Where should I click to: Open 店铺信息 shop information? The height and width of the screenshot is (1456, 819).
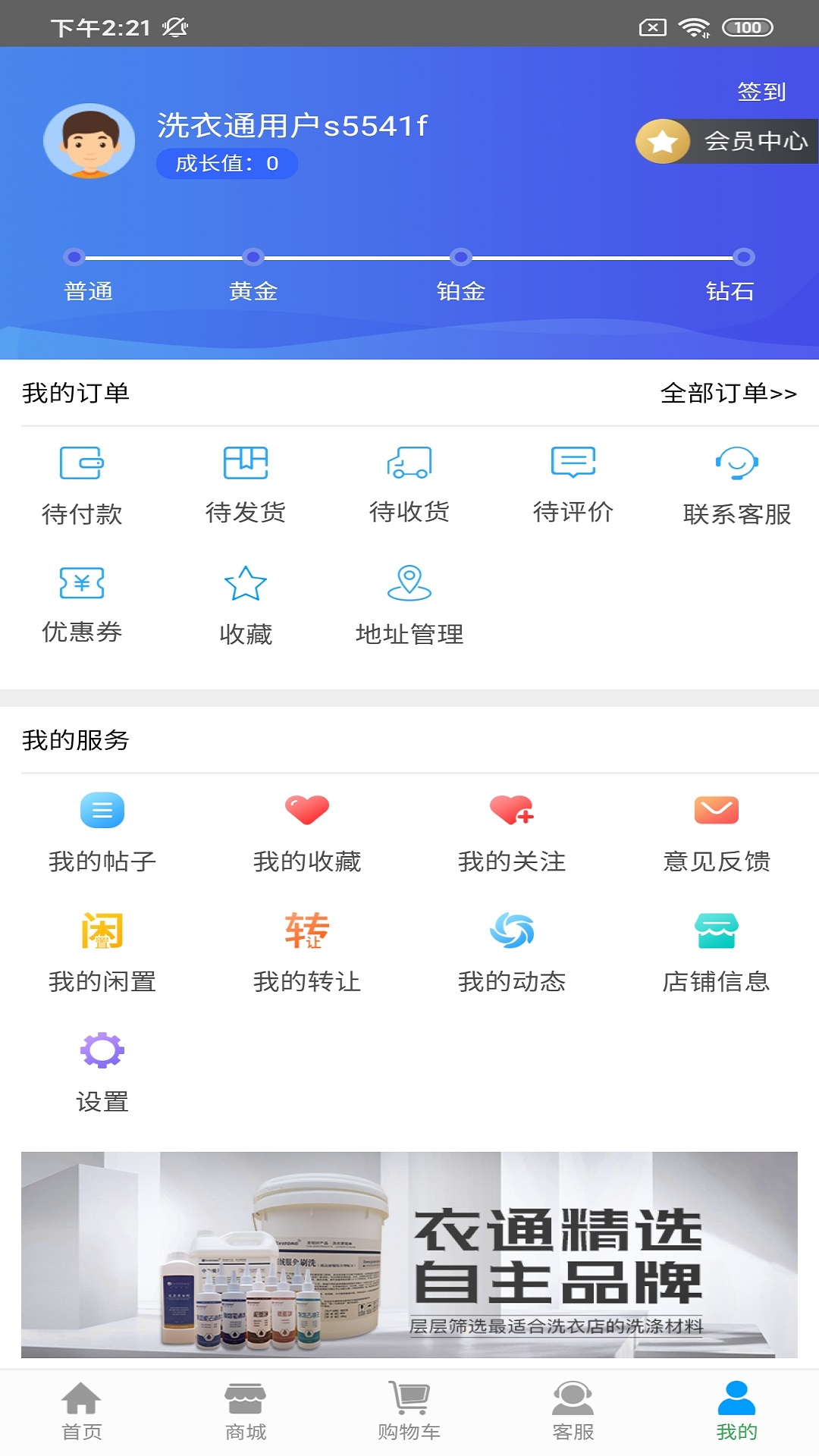[717, 952]
